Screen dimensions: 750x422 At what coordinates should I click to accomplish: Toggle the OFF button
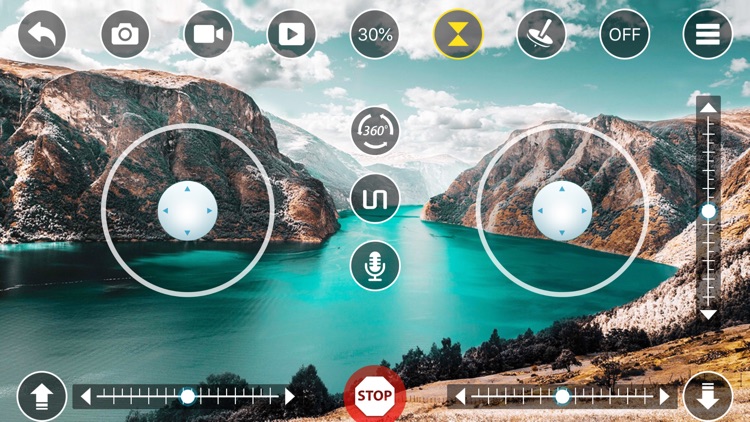coord(624,35)
